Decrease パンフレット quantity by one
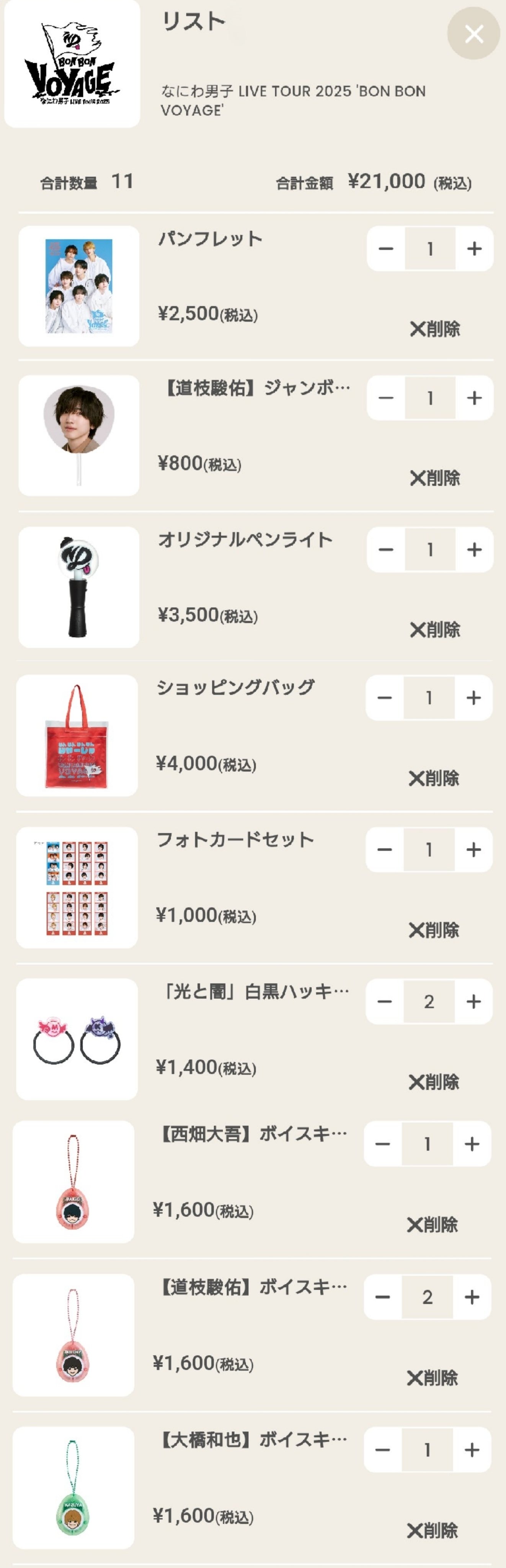 pyautogui.click(x=386, y=248)
